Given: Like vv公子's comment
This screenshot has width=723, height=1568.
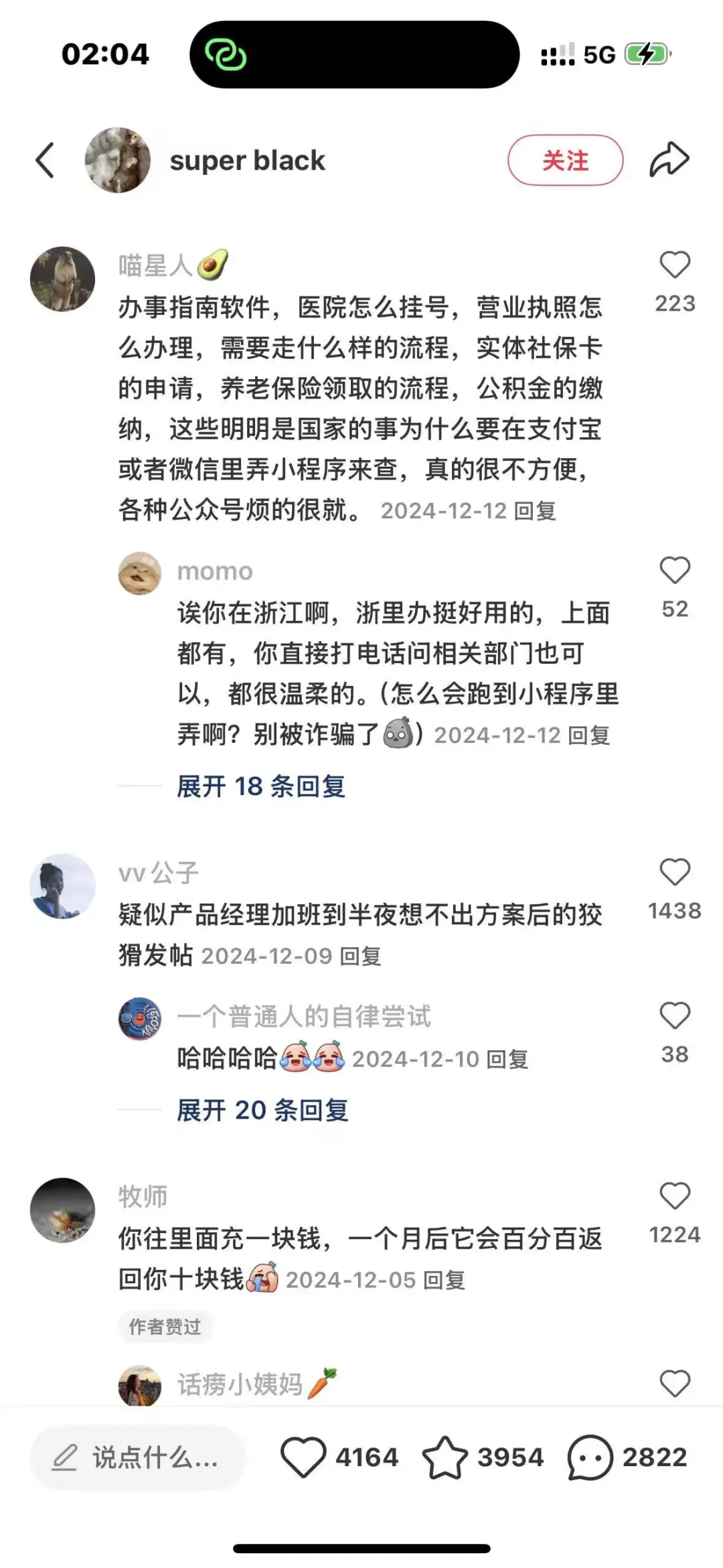Looking at the screenshot, I should pos(674,873).
